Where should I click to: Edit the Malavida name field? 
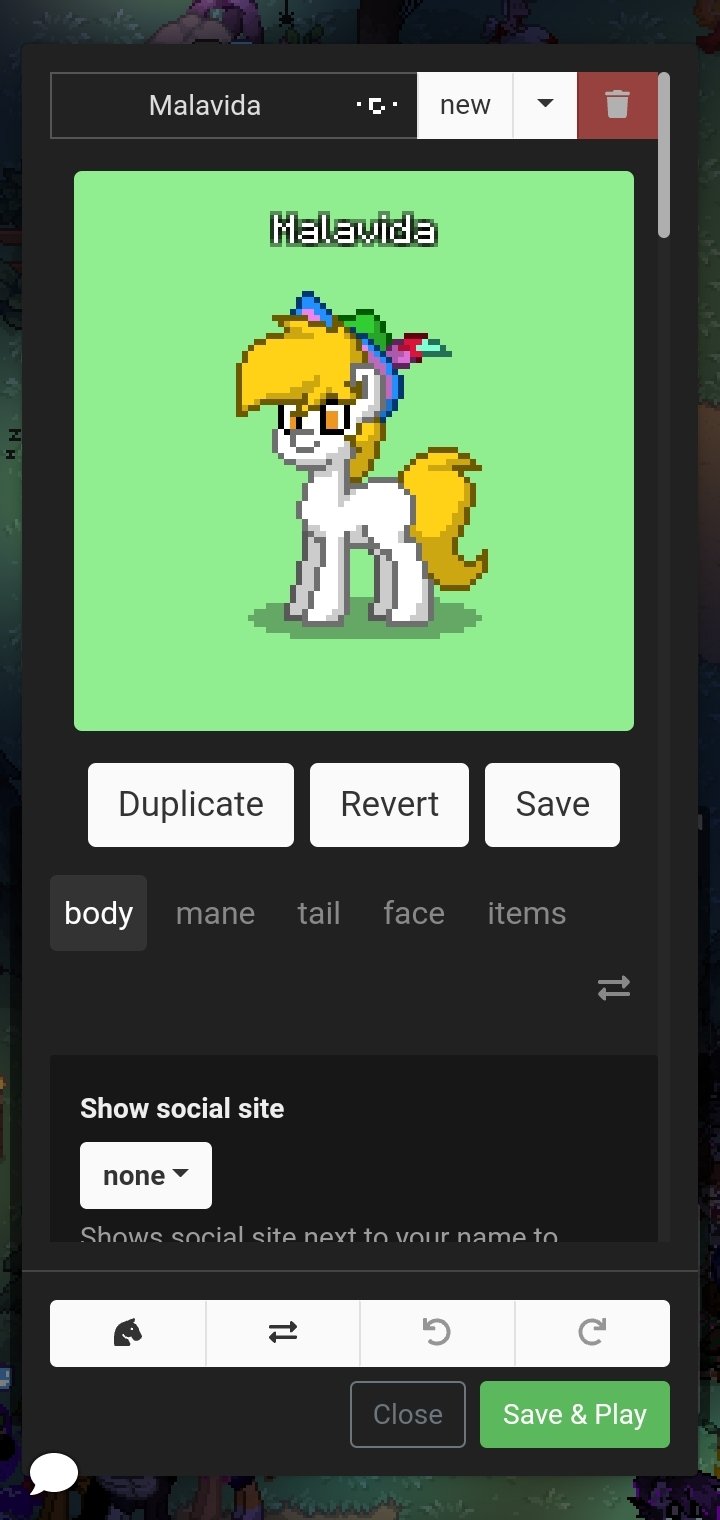(205, 105)
